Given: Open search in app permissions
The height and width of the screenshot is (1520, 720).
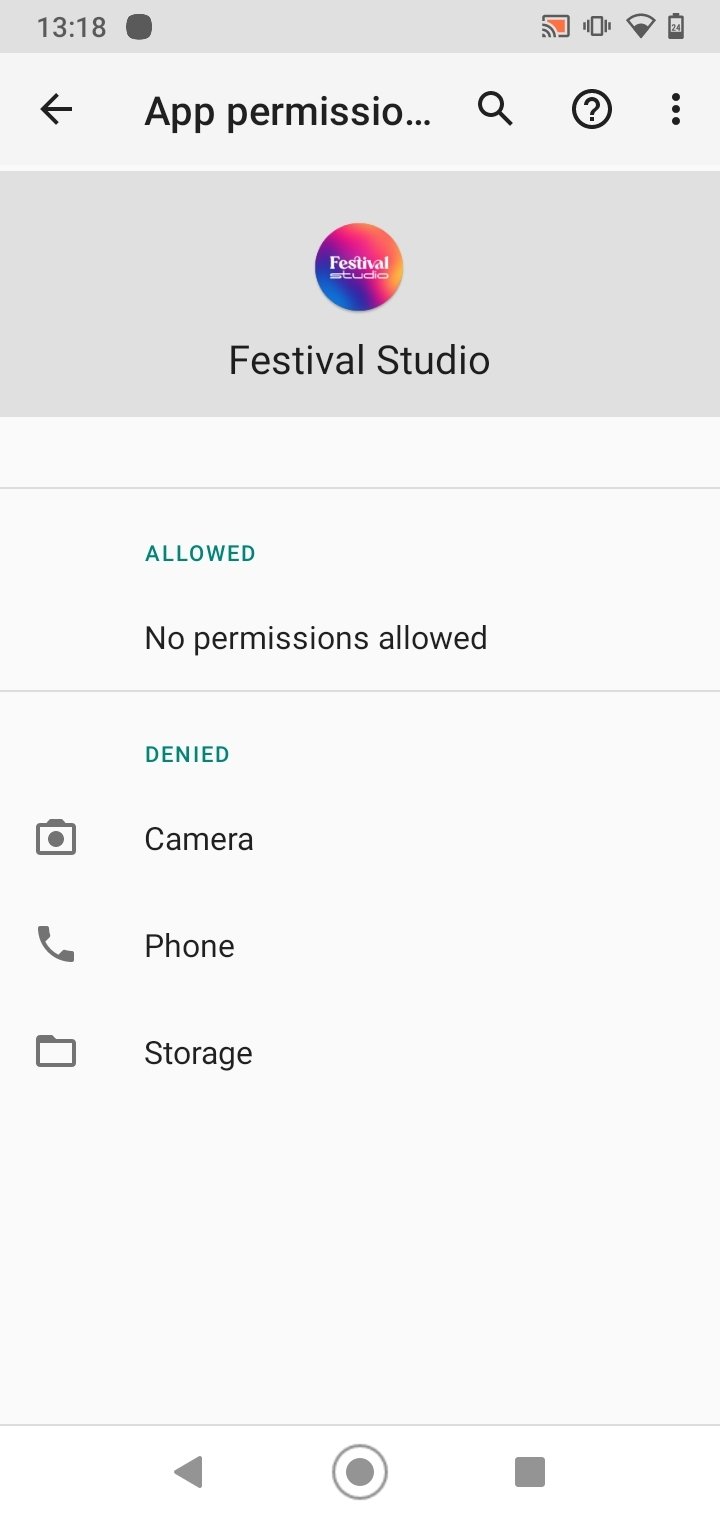Looking at the screenshot, I should 495,109.
